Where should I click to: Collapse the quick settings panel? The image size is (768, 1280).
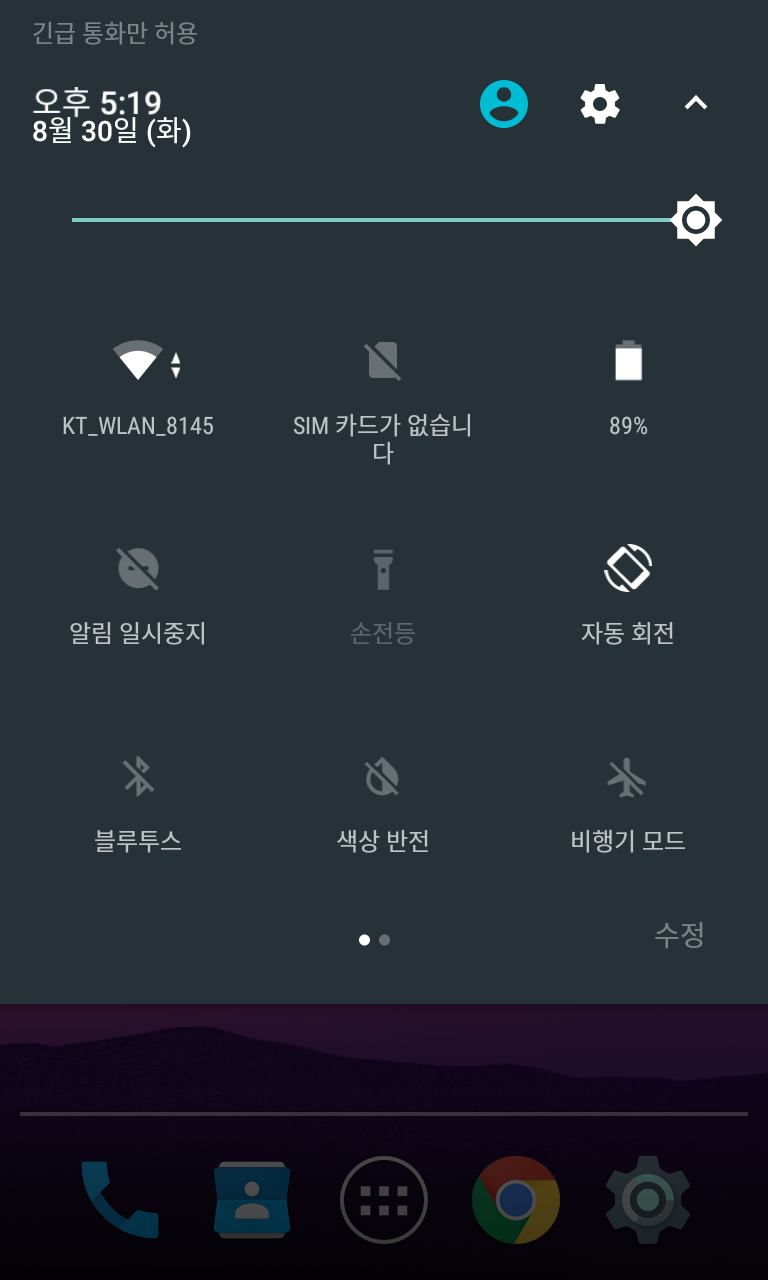click(695, 103)
